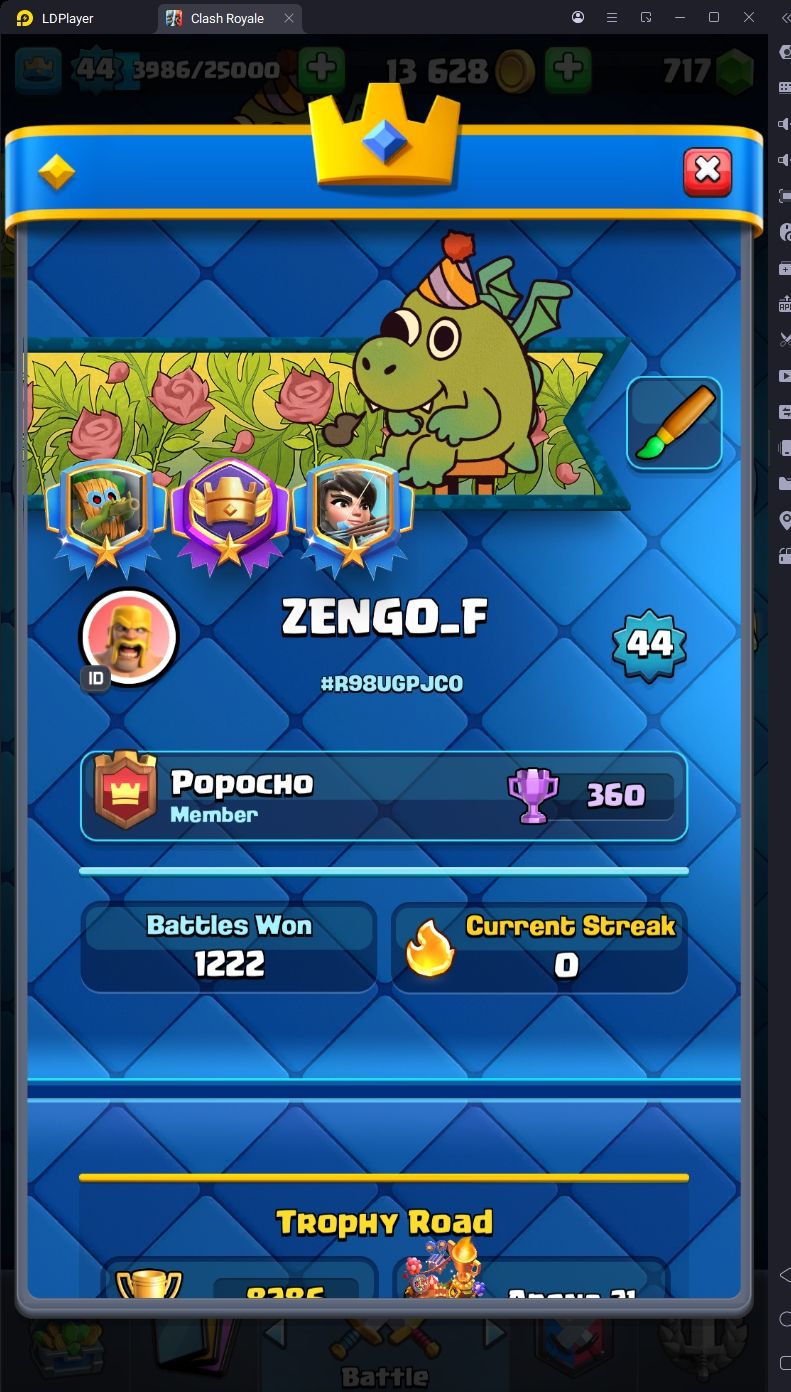Viewport: 791px width, 1392px height.
Task: Open the LDPlayer account icon
Action: (x=578, y=17)
